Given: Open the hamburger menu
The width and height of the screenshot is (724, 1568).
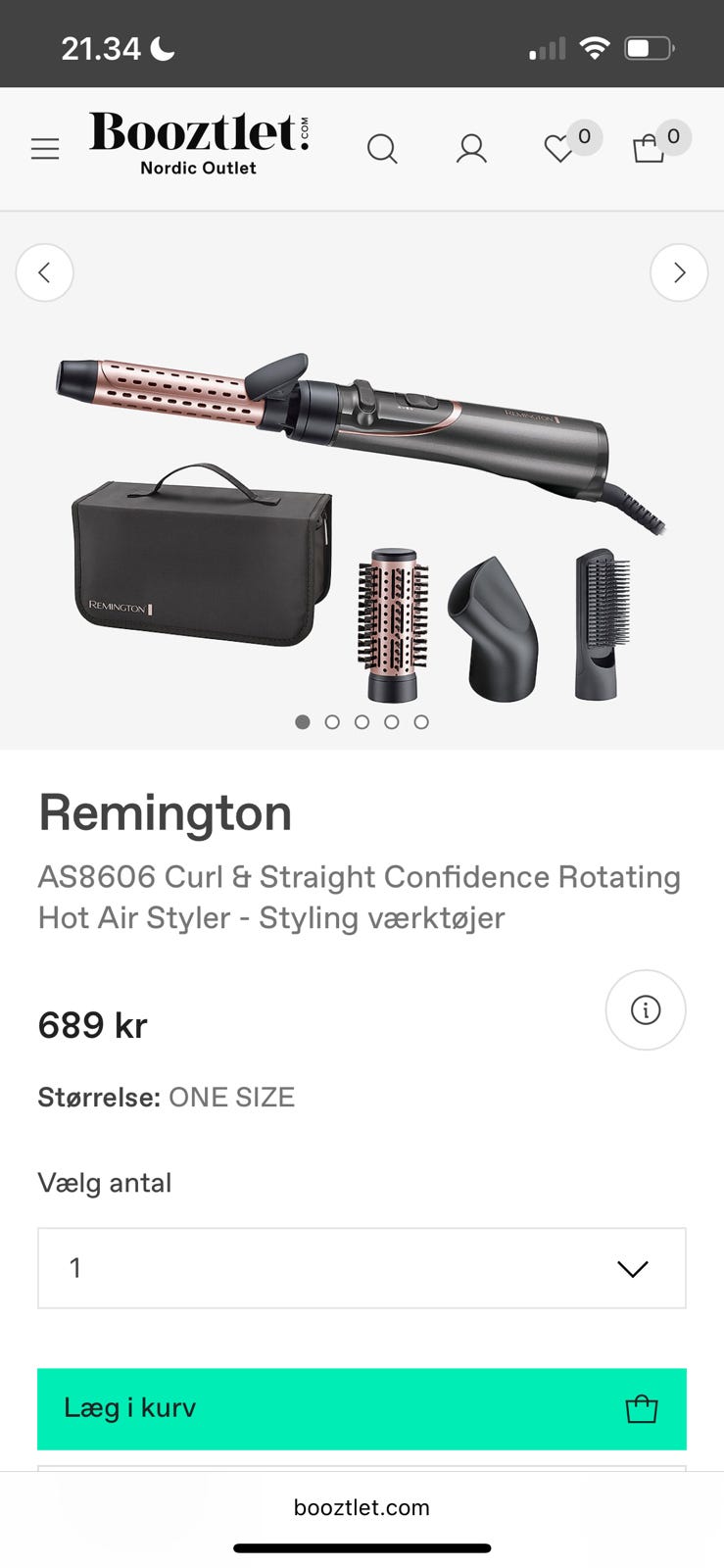Looking at the screenshot, I should (x=45, y=149).
